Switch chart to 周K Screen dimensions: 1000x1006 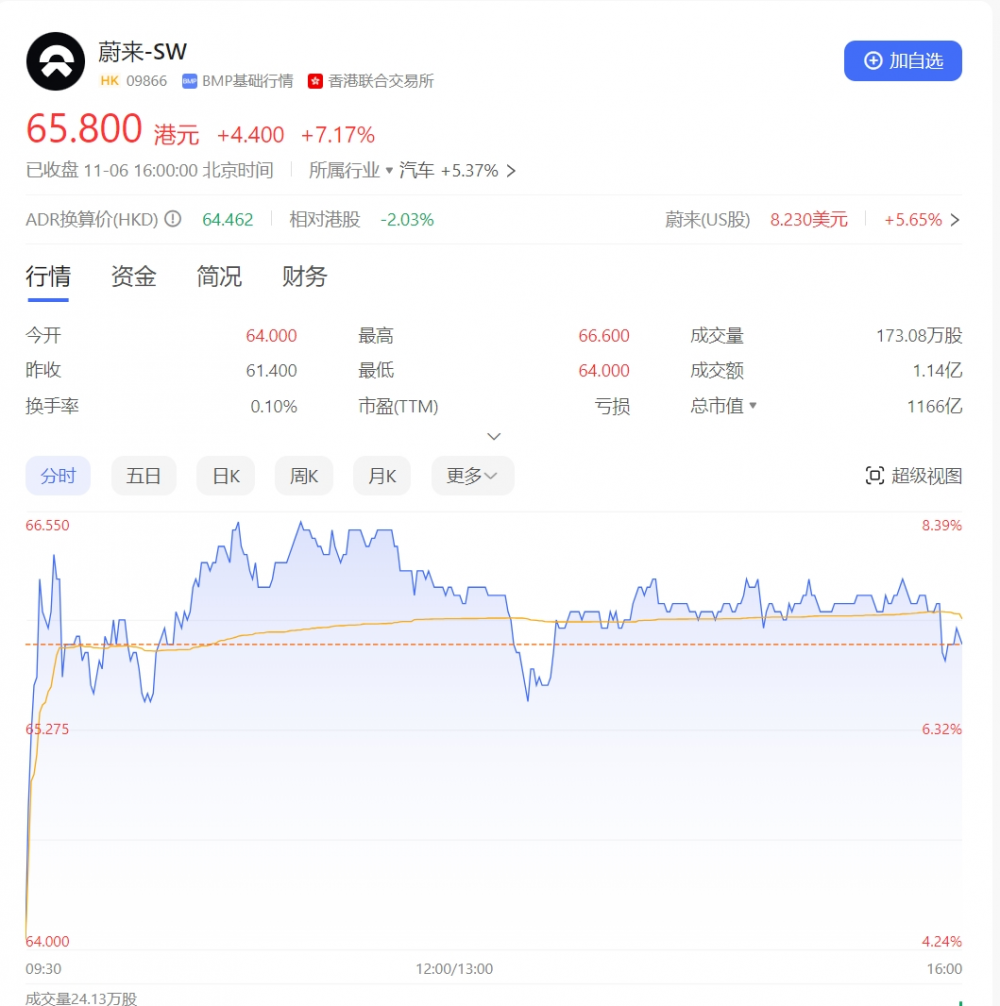(304, 476)
